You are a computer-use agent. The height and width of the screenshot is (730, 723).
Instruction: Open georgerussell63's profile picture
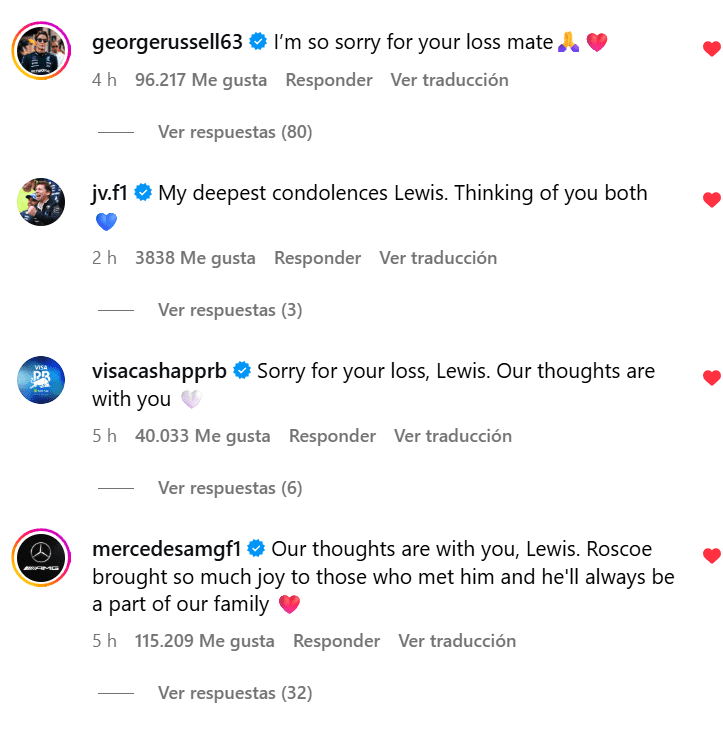click(41, 49)
